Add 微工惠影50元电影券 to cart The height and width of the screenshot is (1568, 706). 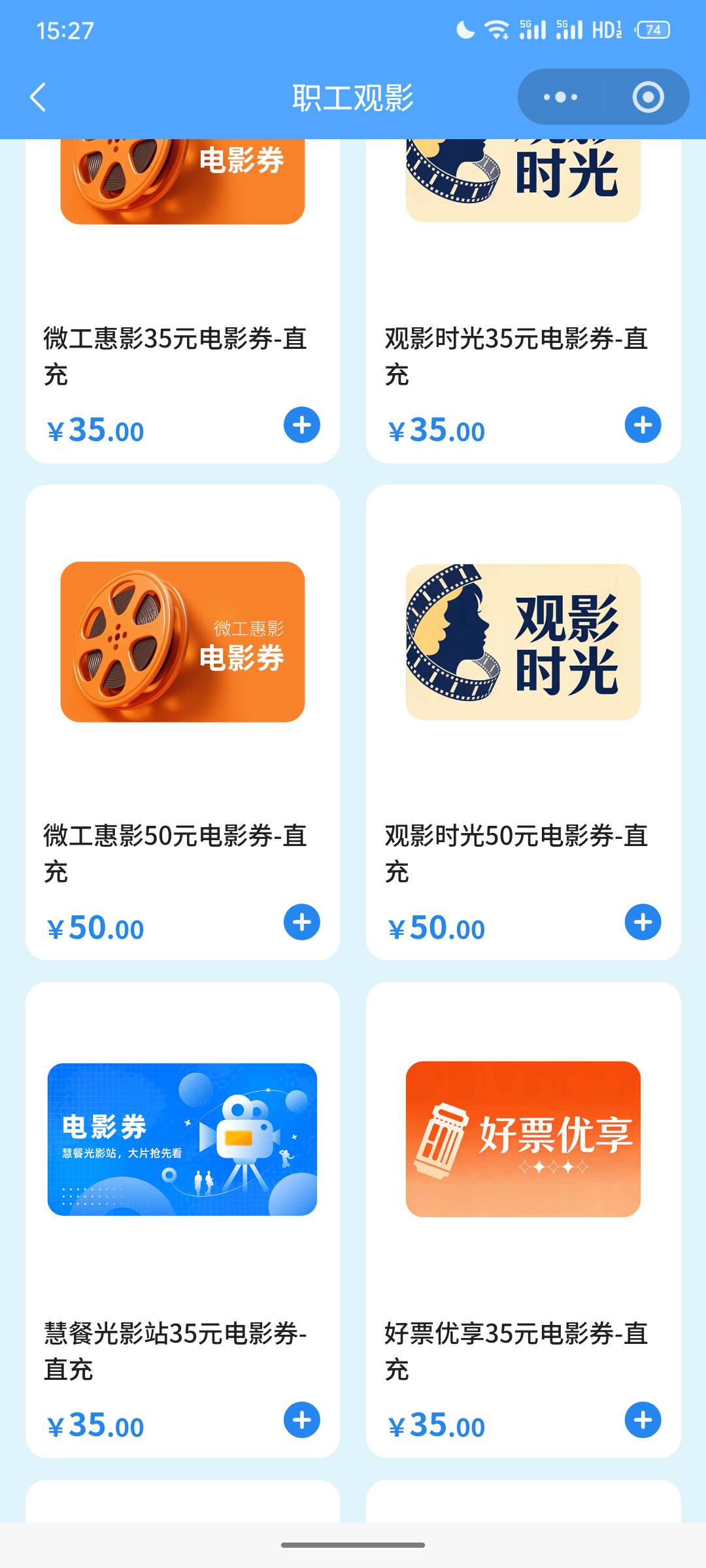301,923
